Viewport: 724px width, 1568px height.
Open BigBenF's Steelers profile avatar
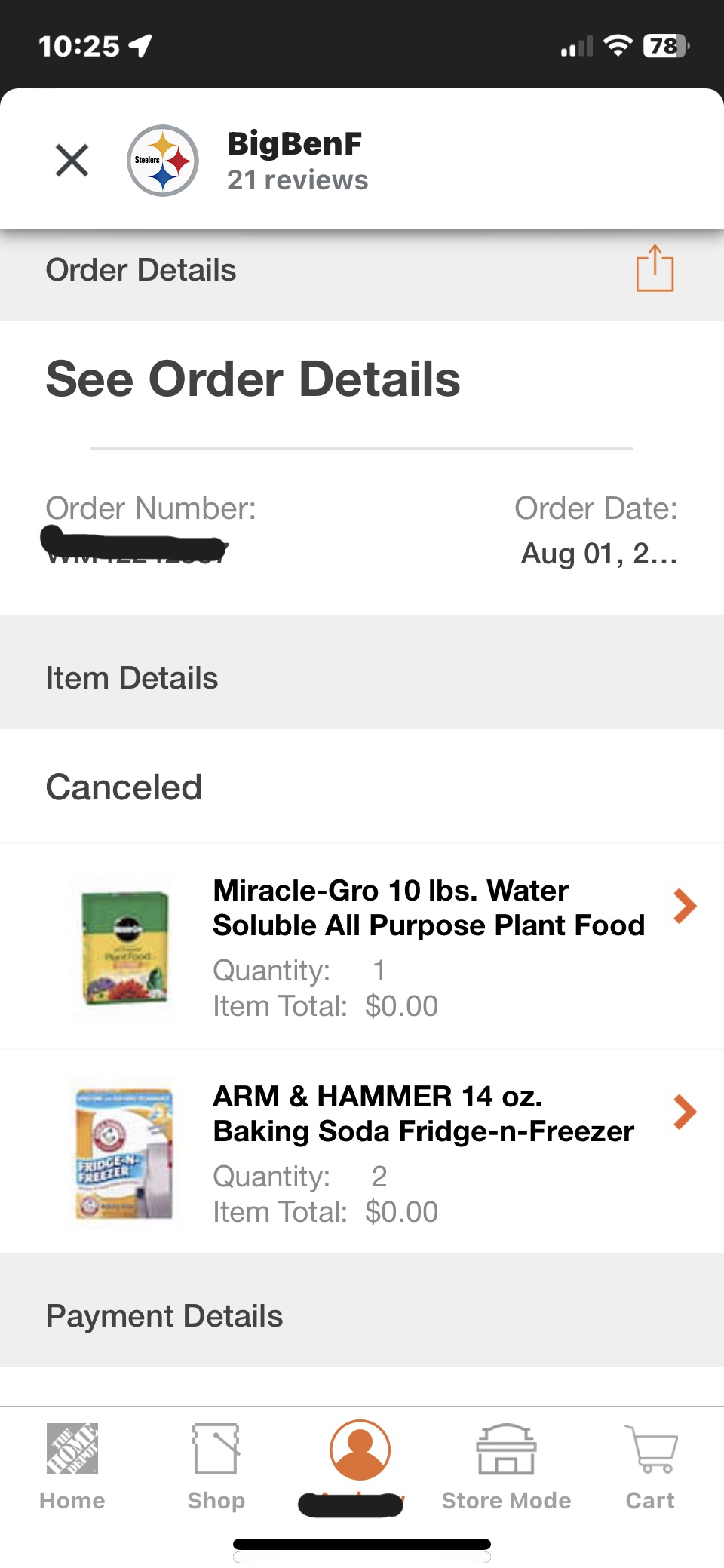161,160
